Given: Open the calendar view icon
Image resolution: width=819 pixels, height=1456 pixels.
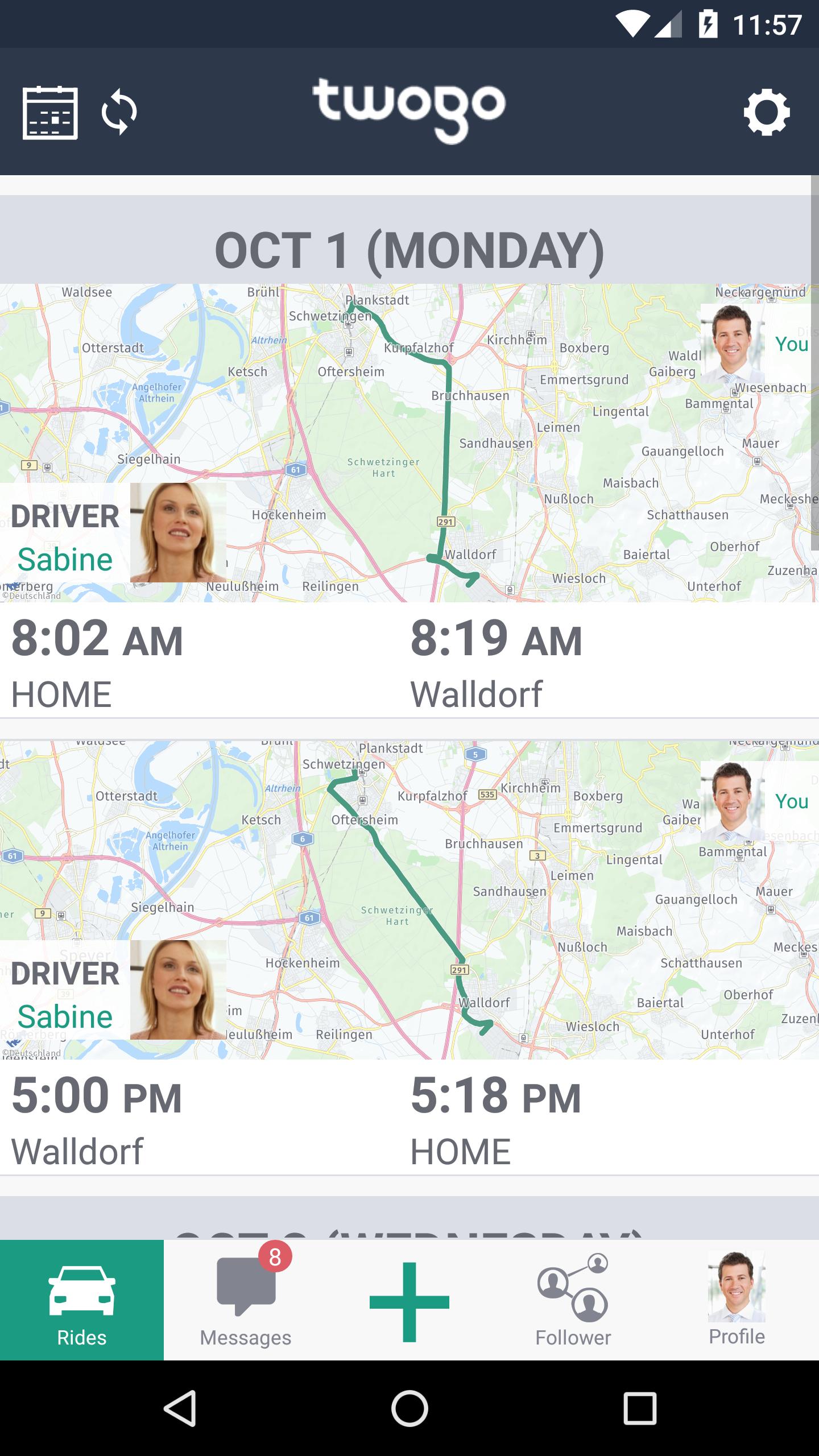Looking at the screenshot, I should coord(50,112).
